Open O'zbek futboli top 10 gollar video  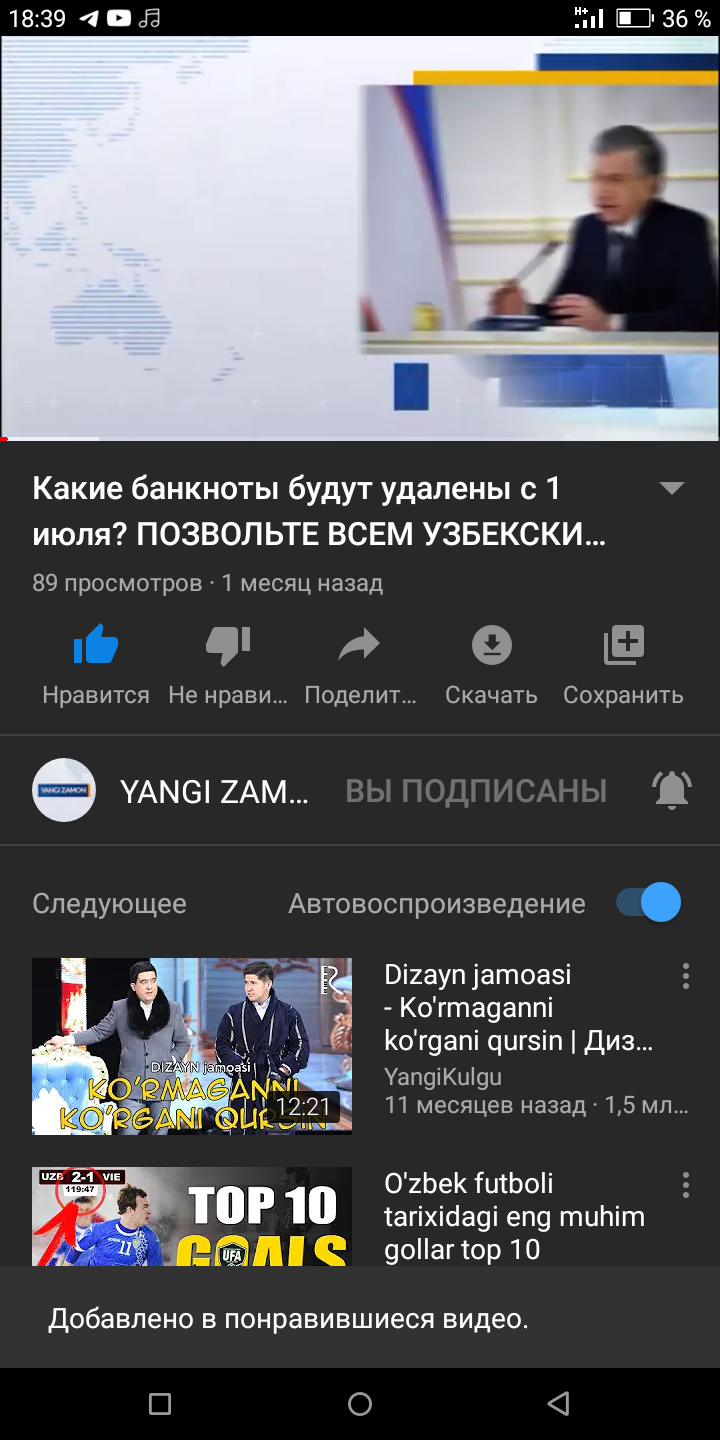click(192, 1216)
